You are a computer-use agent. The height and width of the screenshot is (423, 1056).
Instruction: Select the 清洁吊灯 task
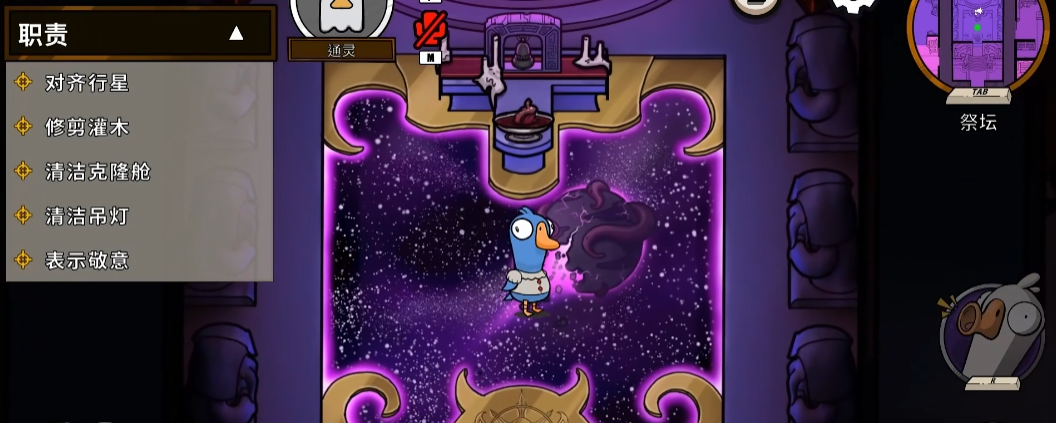pyautogui.click(x=87, y=216)
